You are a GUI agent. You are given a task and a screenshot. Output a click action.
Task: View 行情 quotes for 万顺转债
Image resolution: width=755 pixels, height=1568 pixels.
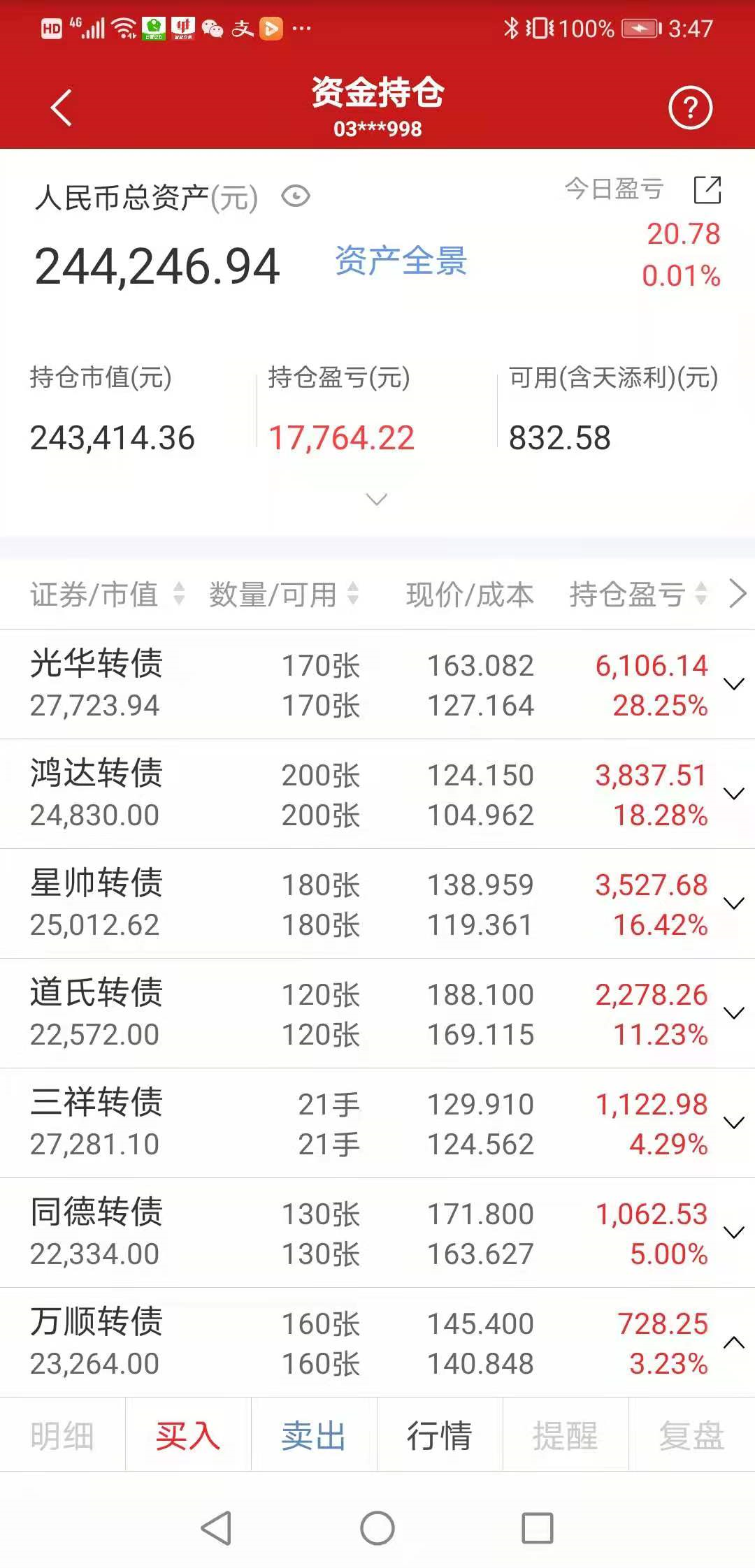[x=440, y=1437]
